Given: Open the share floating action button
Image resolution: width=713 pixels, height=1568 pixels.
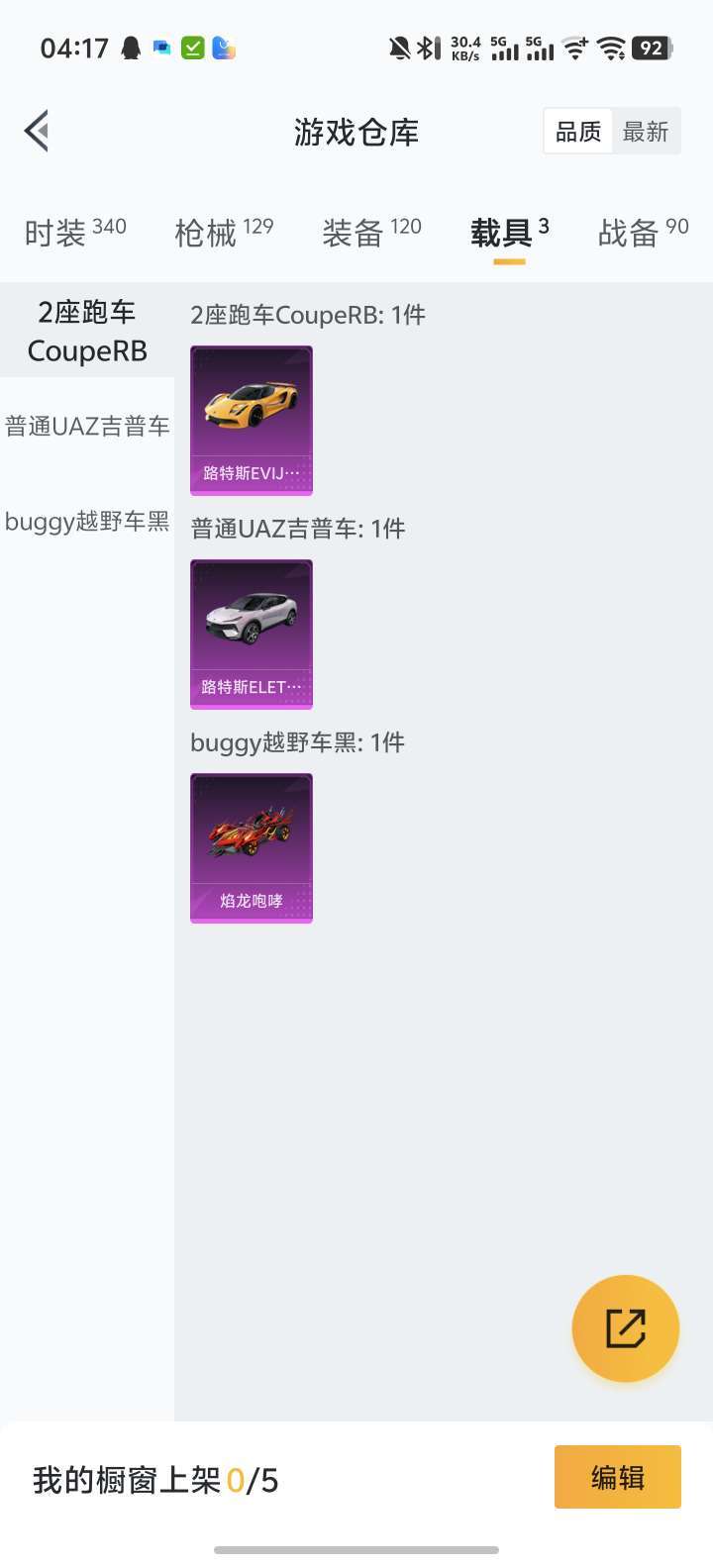Looking at the screenshot, I should point(625,1327).
